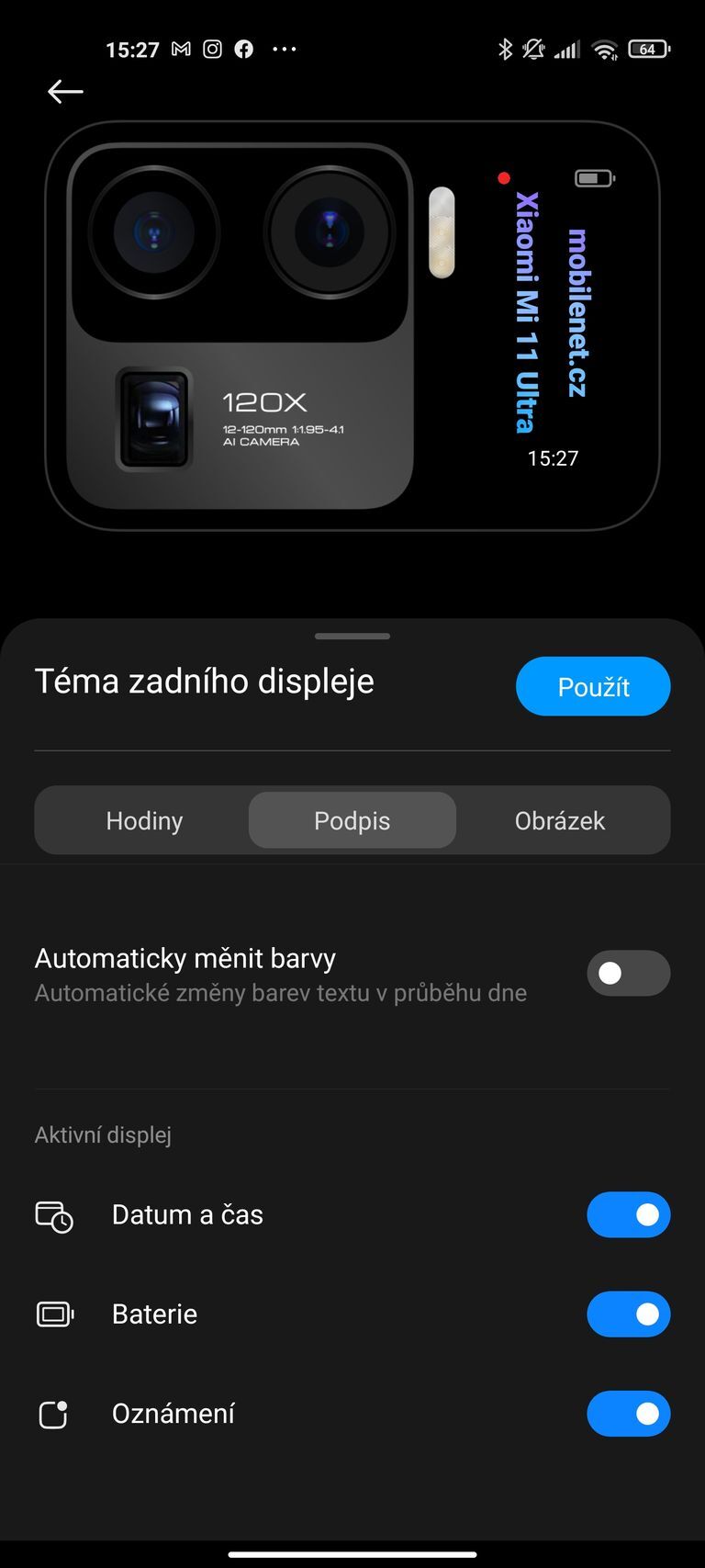The height and width of the screenshot is (1568, 705).
Task: Tap the three-dot overflow in the status bar
Action: coord(284,49)
